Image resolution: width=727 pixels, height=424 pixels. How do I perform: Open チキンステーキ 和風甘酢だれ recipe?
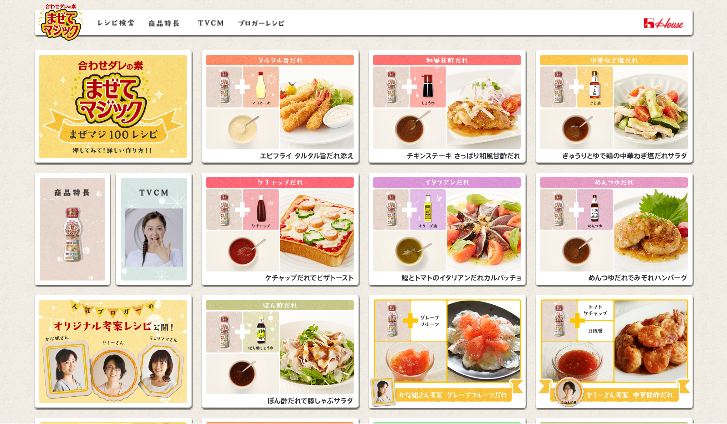click(447, 106)
